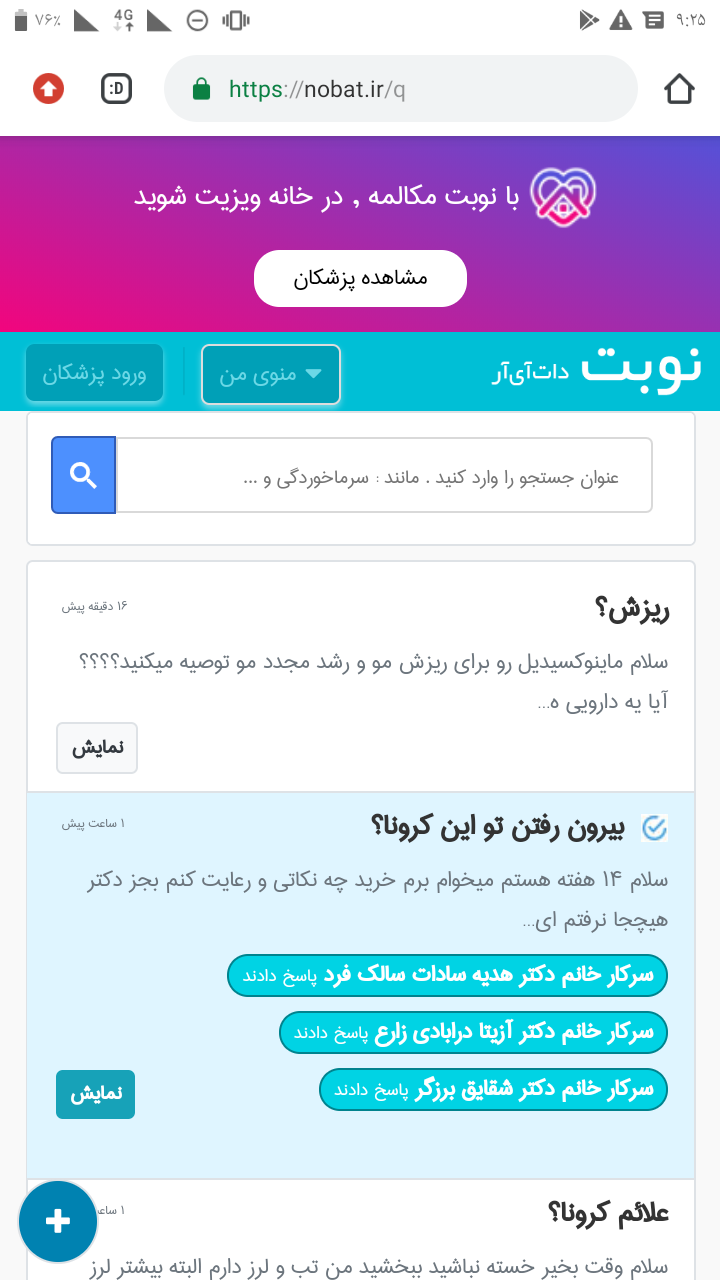
Task: Open دکتر شقایق برزگر's answer
Action: click(x=493, y=1089)
